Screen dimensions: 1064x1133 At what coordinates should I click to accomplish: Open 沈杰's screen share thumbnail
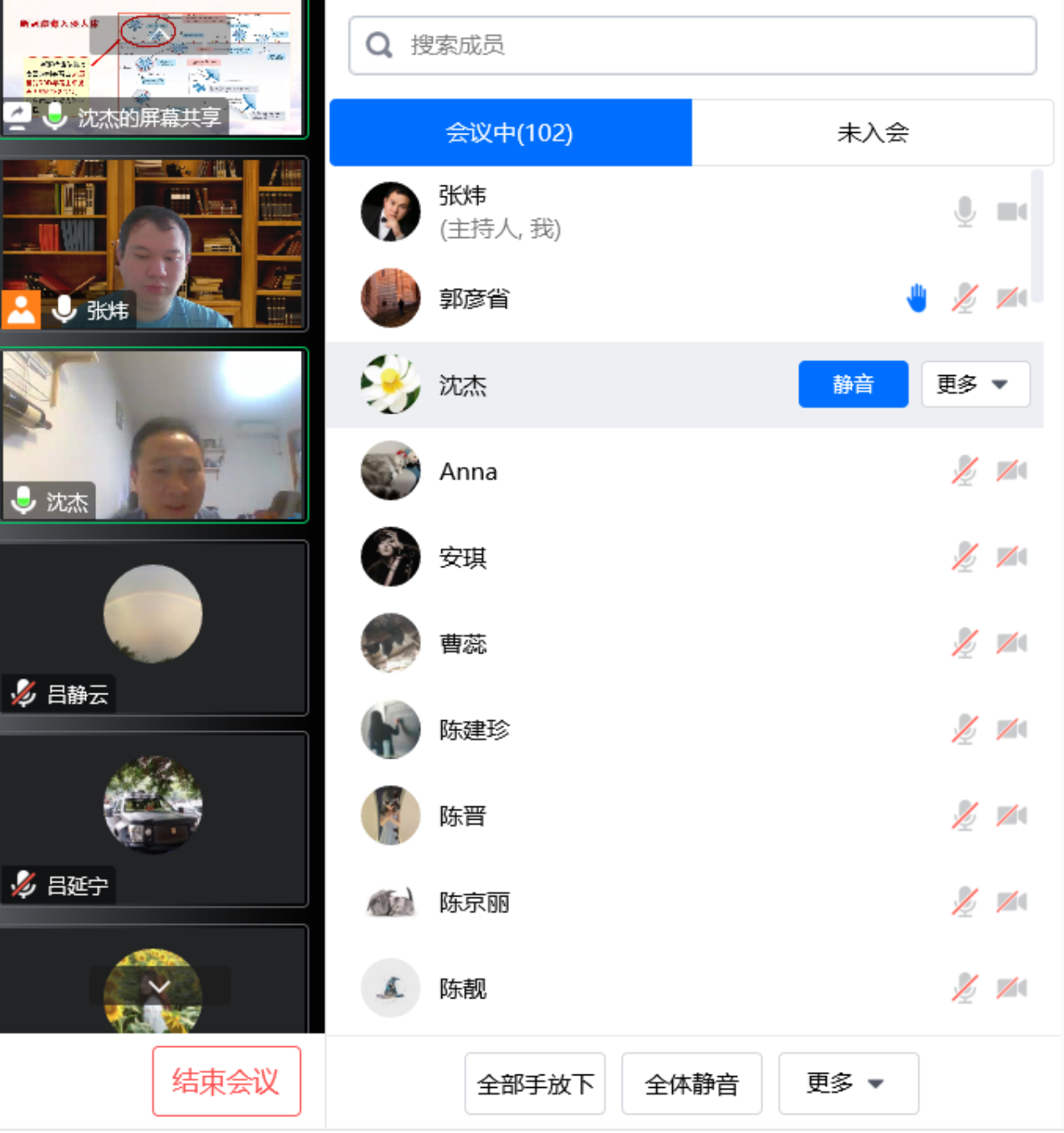click(x=154, y=67)
